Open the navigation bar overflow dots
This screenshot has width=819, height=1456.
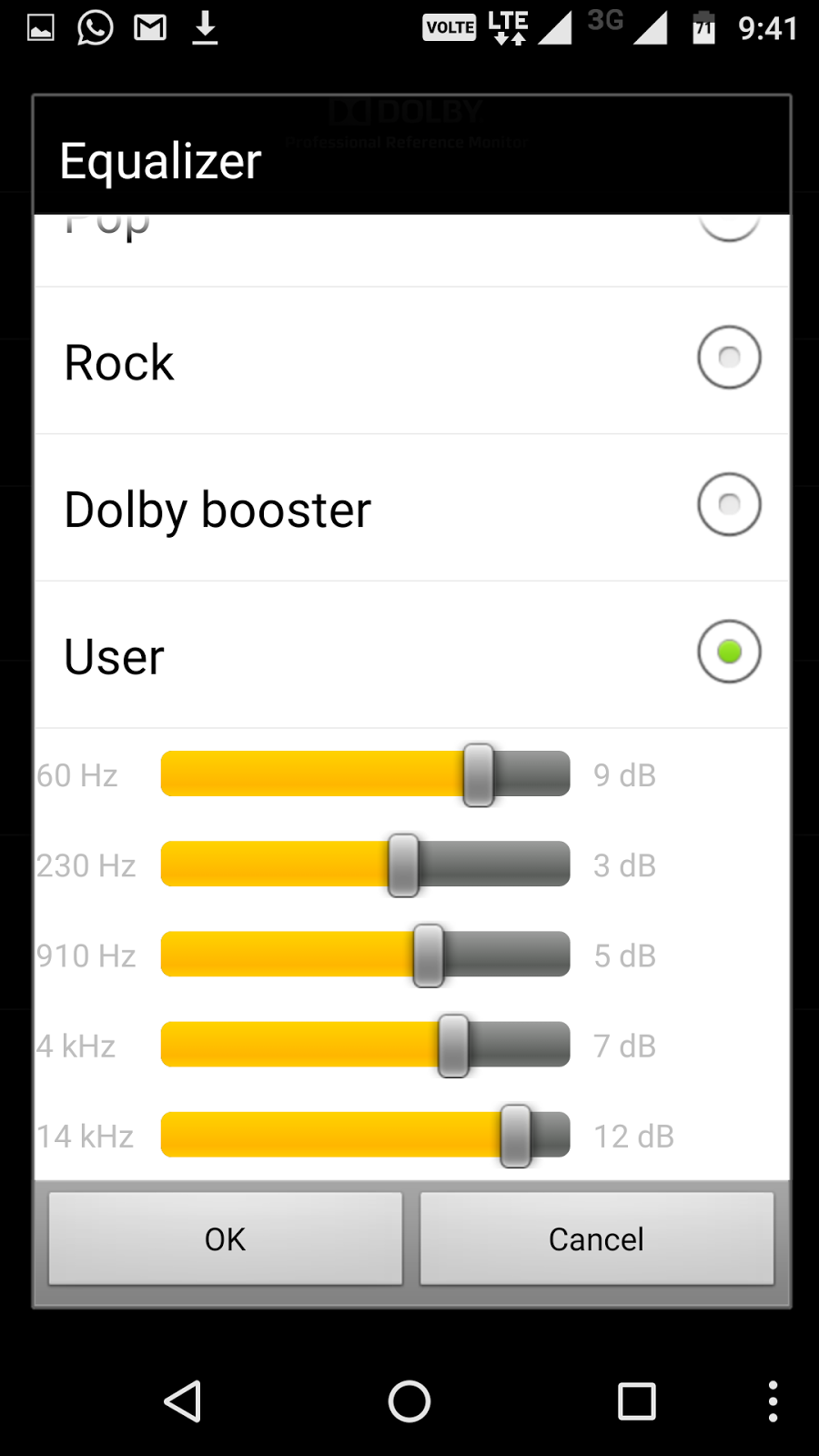772,1401
